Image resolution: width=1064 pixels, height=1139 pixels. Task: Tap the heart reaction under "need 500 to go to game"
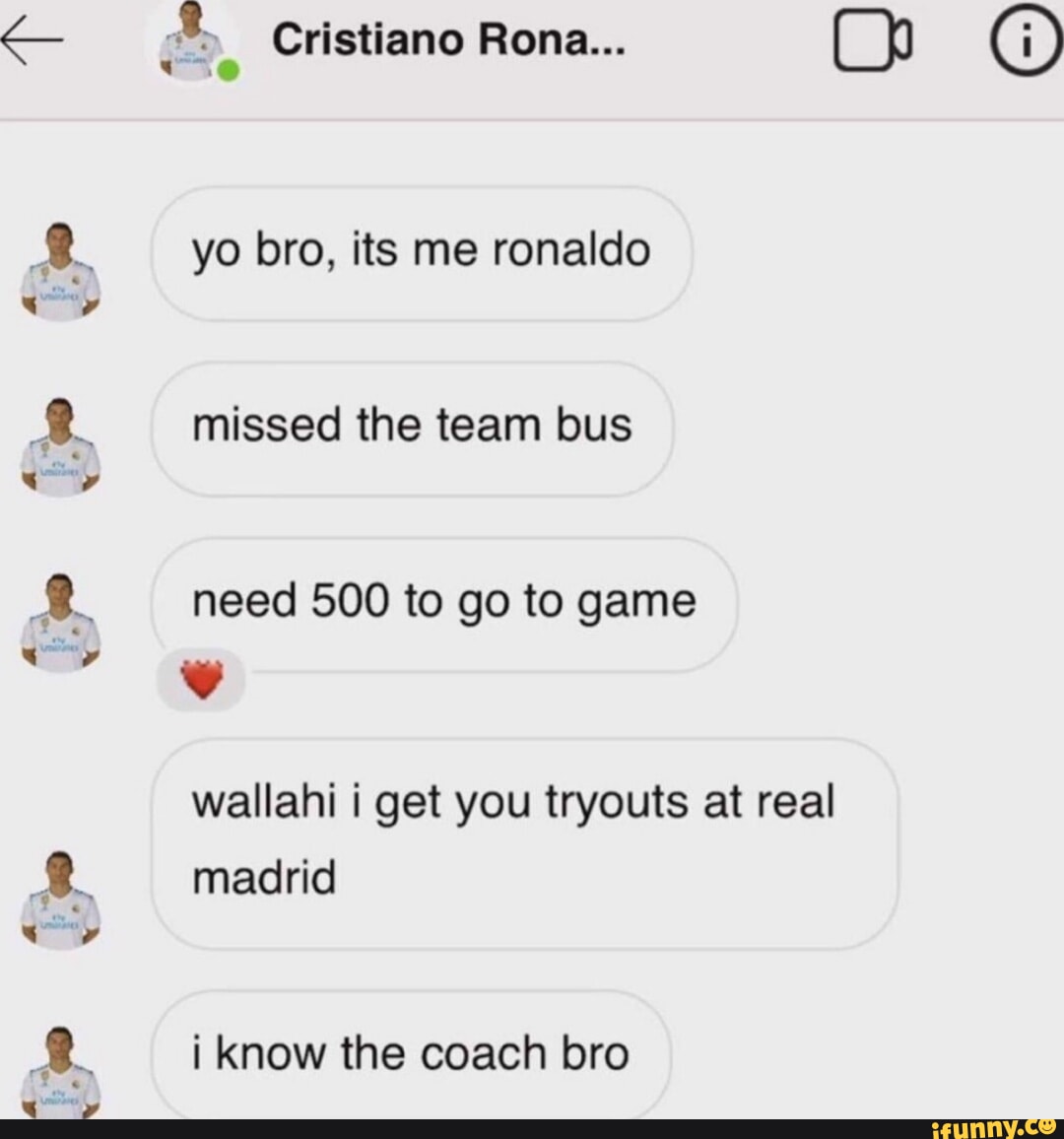tap(202, 680)
